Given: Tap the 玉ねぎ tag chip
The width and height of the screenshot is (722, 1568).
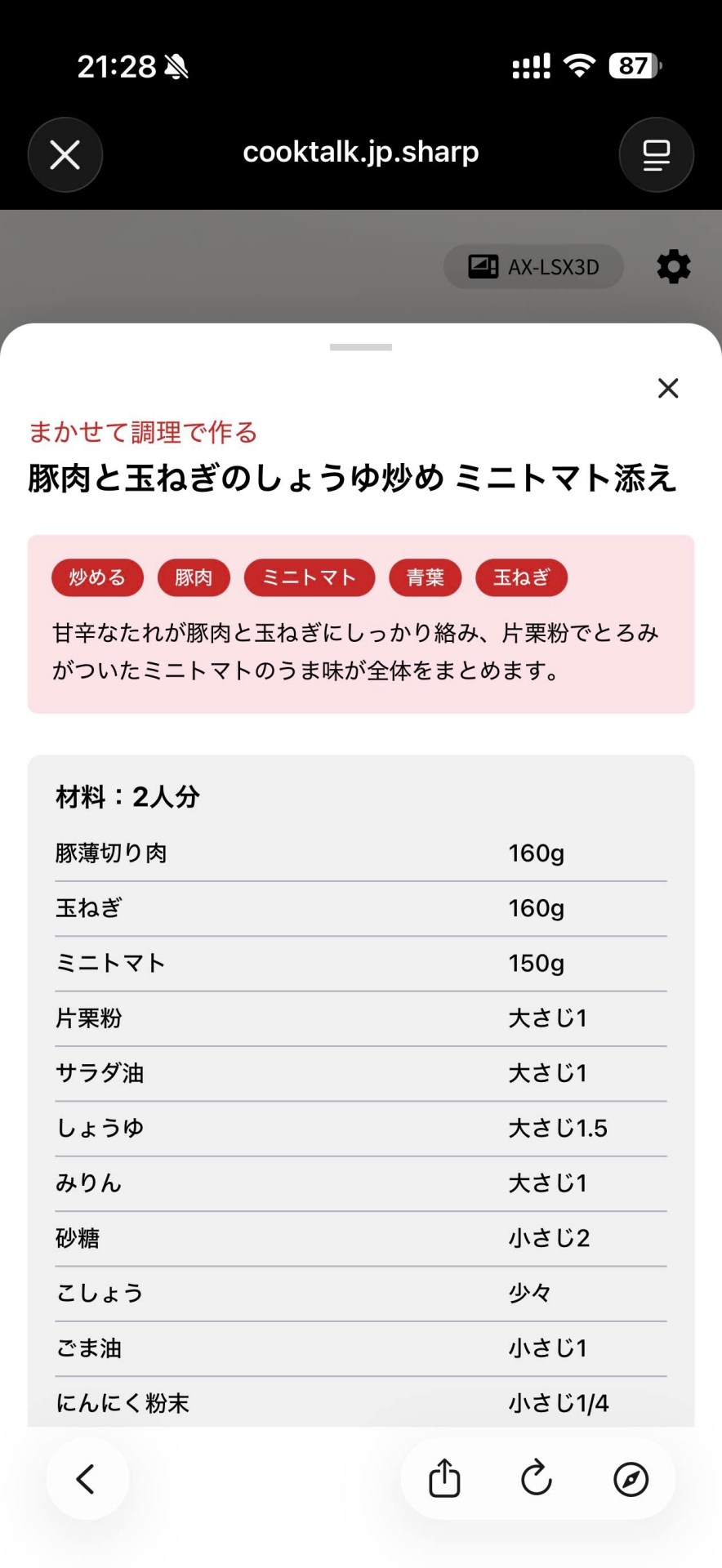Looking at the screenshot, I should tap(522, 577).
